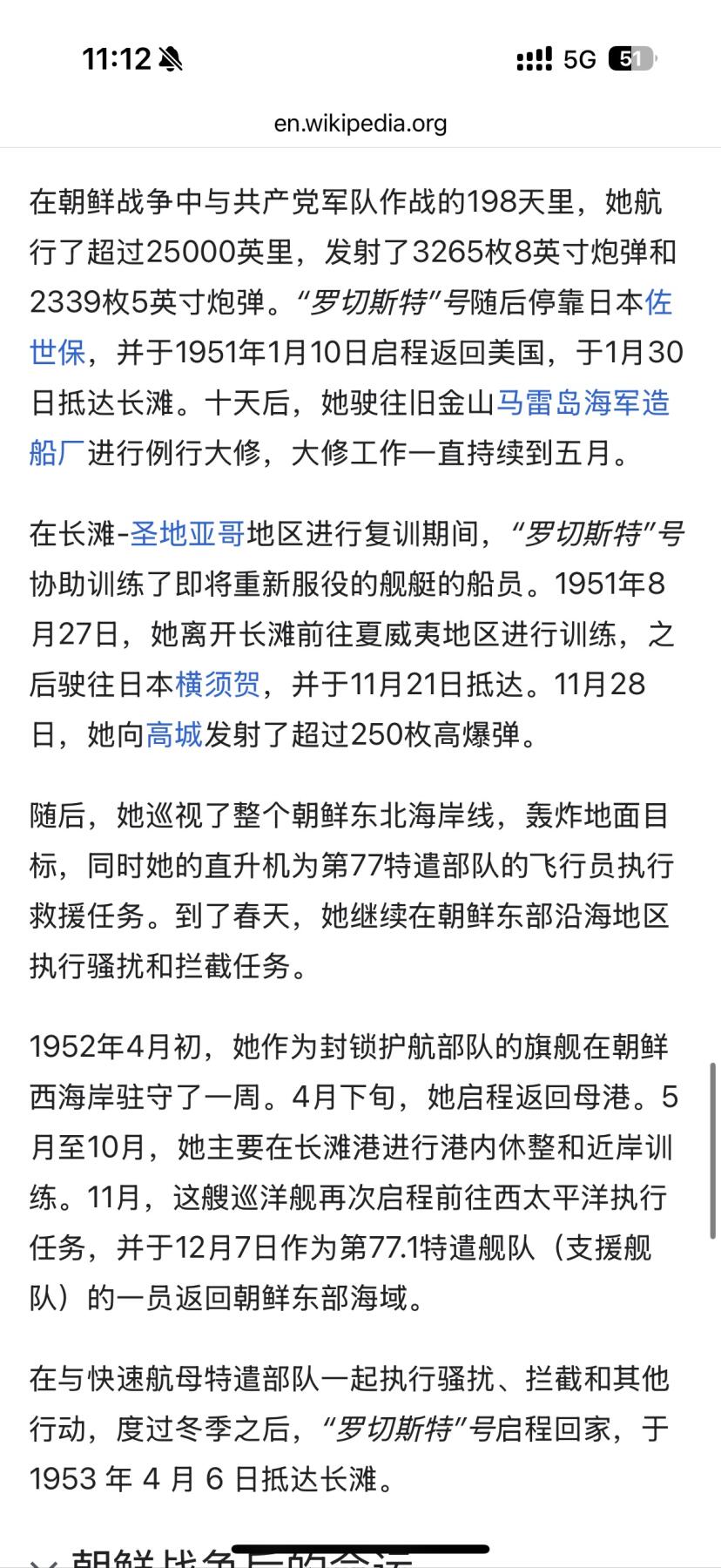Tap the clock showing 11:12
This screenshot has width=721, height=1568.
[119, 57]
